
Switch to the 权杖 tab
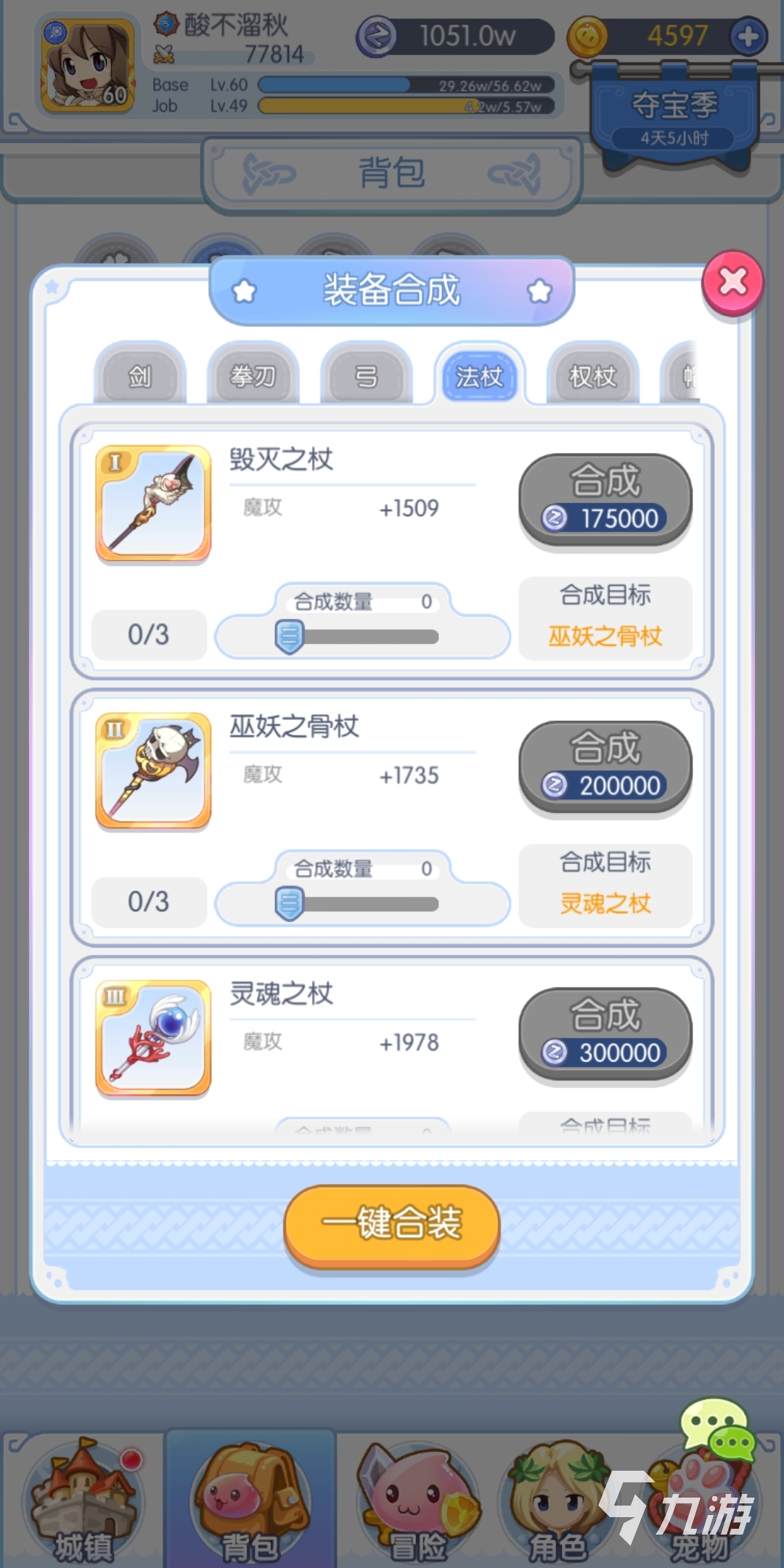coord(592,376)
